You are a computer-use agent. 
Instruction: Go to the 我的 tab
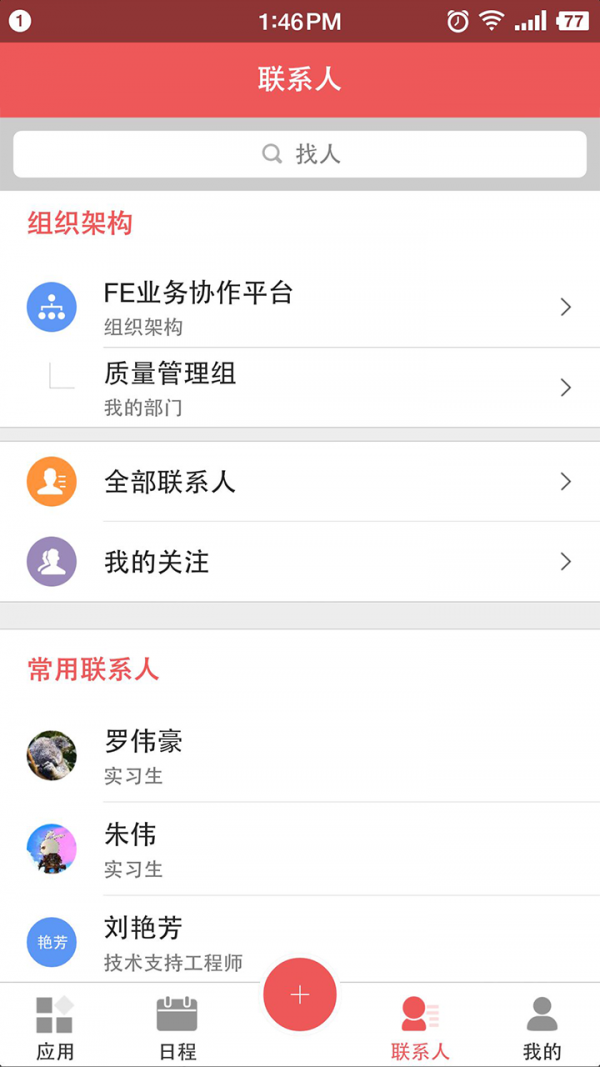tap(542, 1027)
